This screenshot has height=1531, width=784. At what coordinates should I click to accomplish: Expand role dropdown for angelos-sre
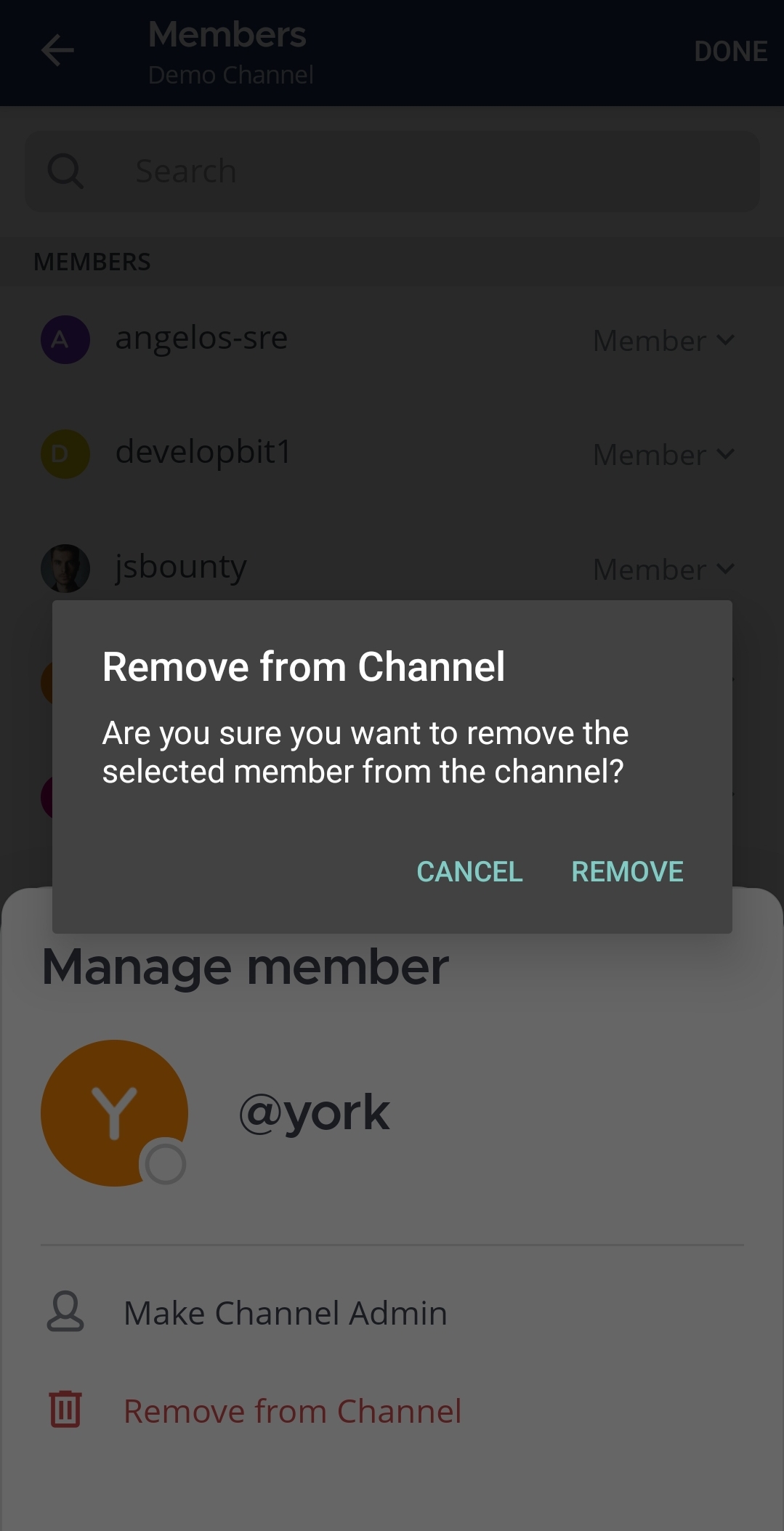(663, 340)
